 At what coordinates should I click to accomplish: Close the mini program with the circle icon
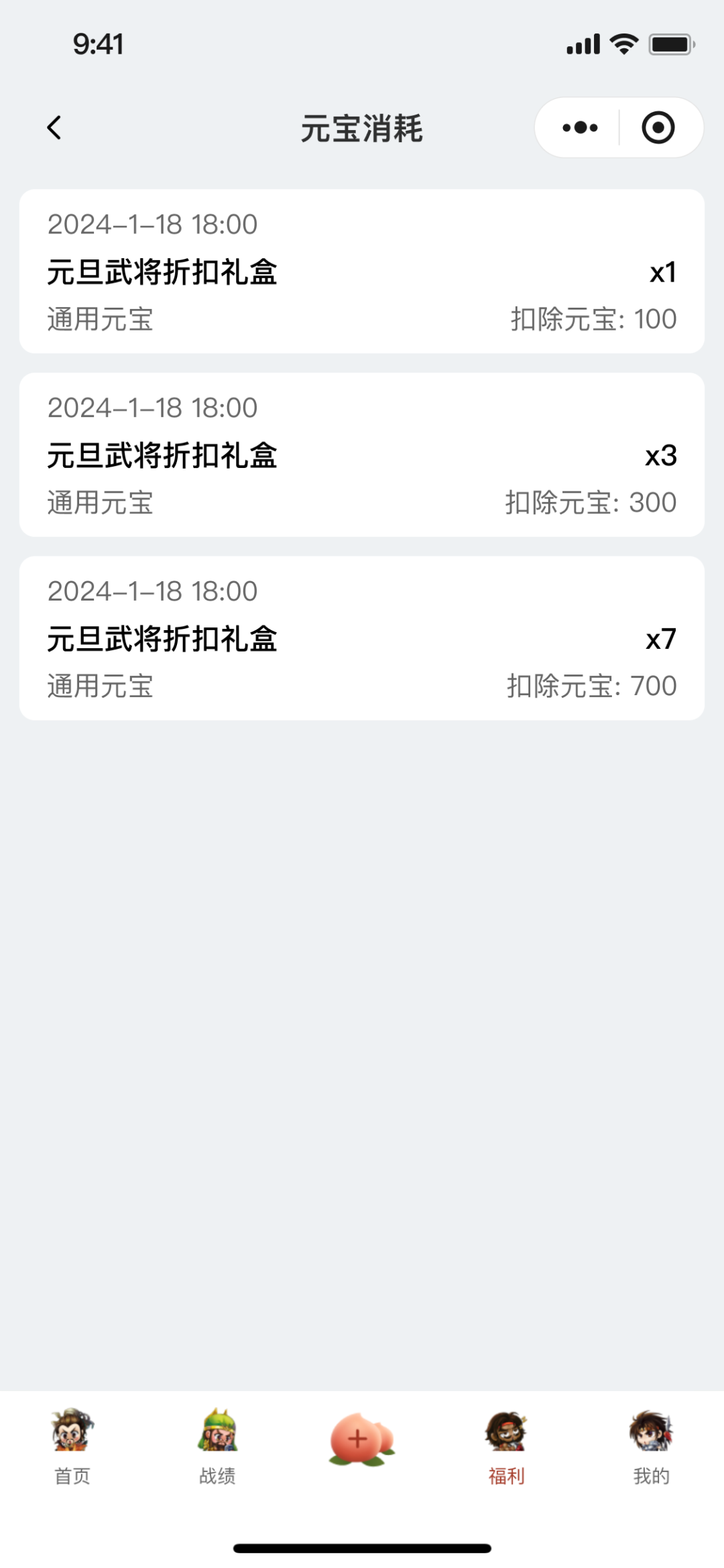point(658,127)
